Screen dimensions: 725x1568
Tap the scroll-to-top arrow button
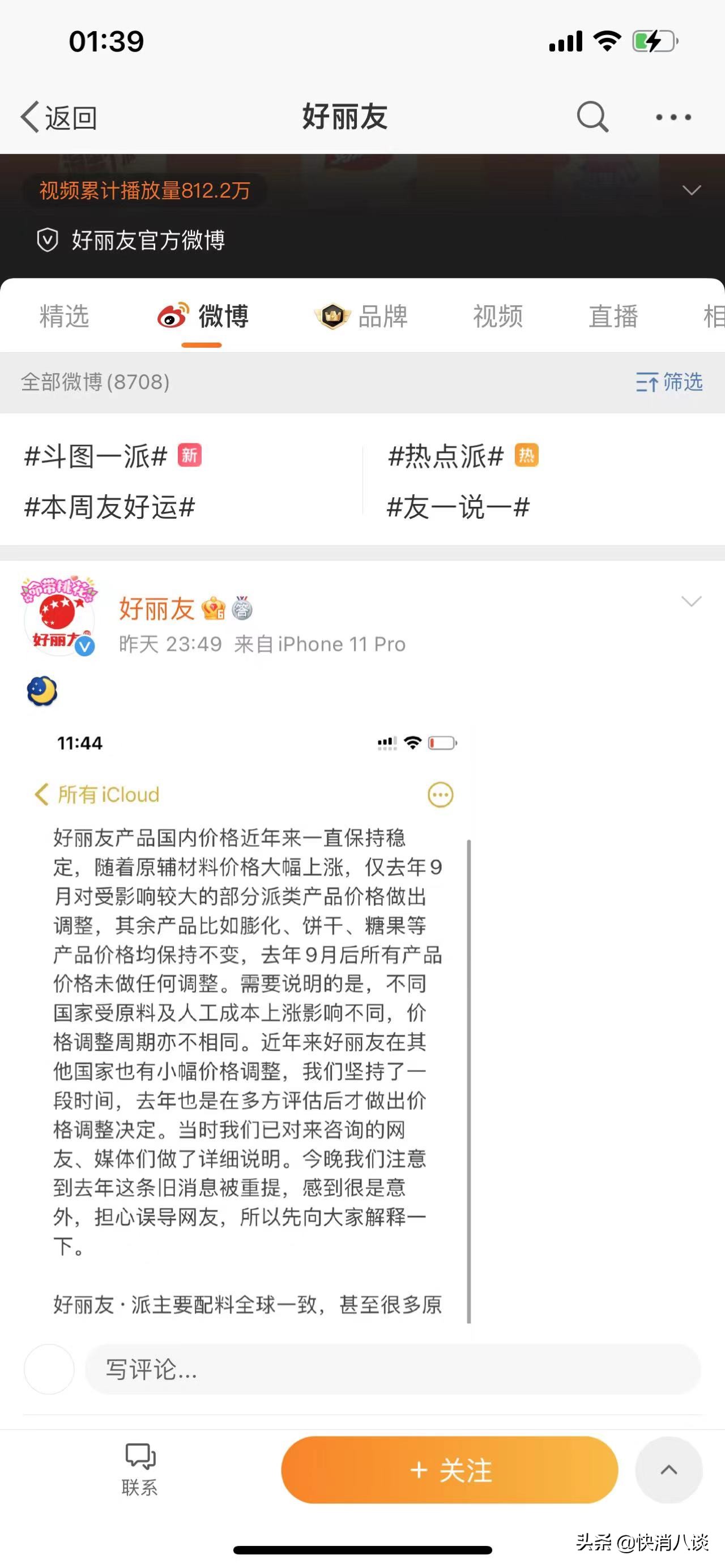(668, 1470)
